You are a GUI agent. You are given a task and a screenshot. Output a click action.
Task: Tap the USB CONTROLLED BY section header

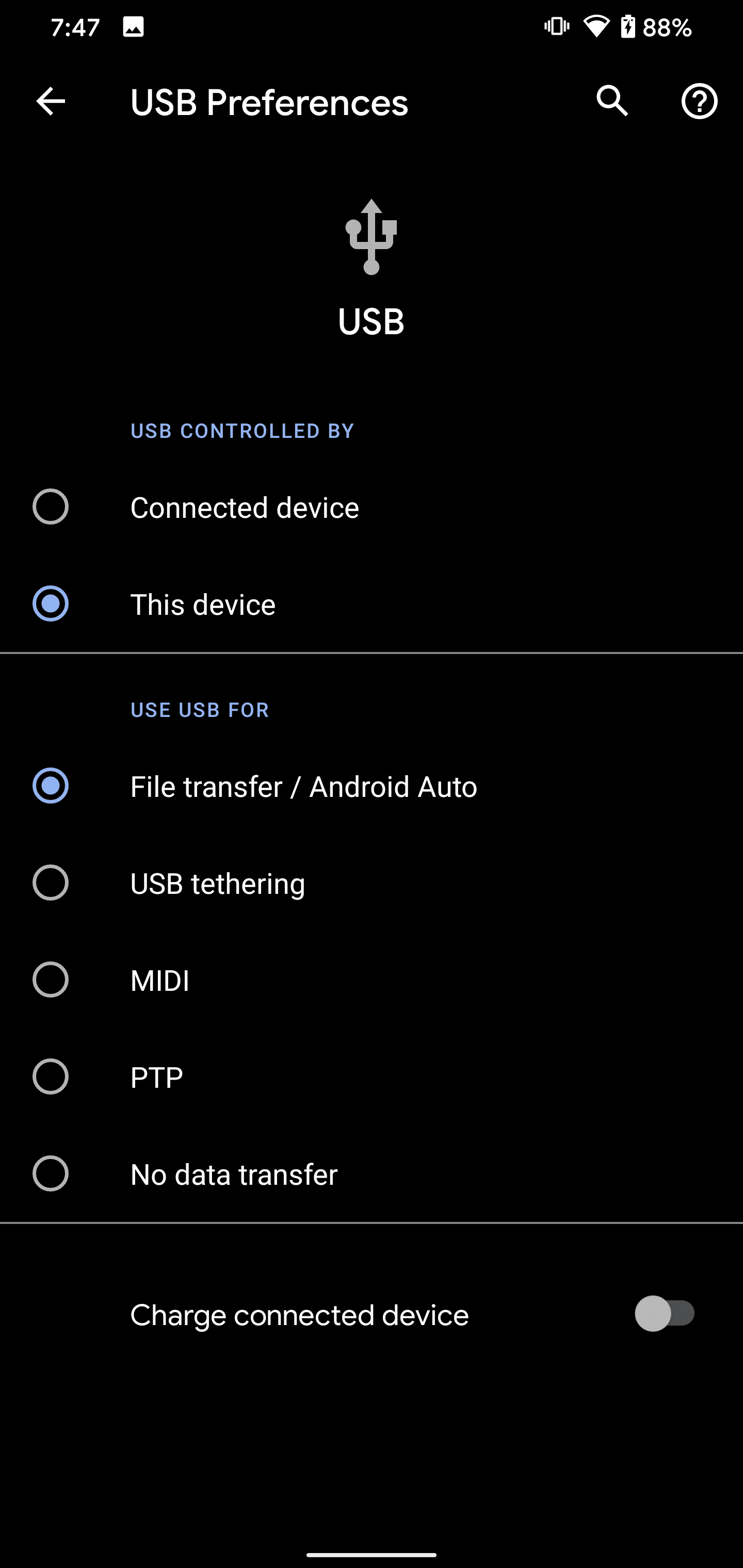[242, 431]
